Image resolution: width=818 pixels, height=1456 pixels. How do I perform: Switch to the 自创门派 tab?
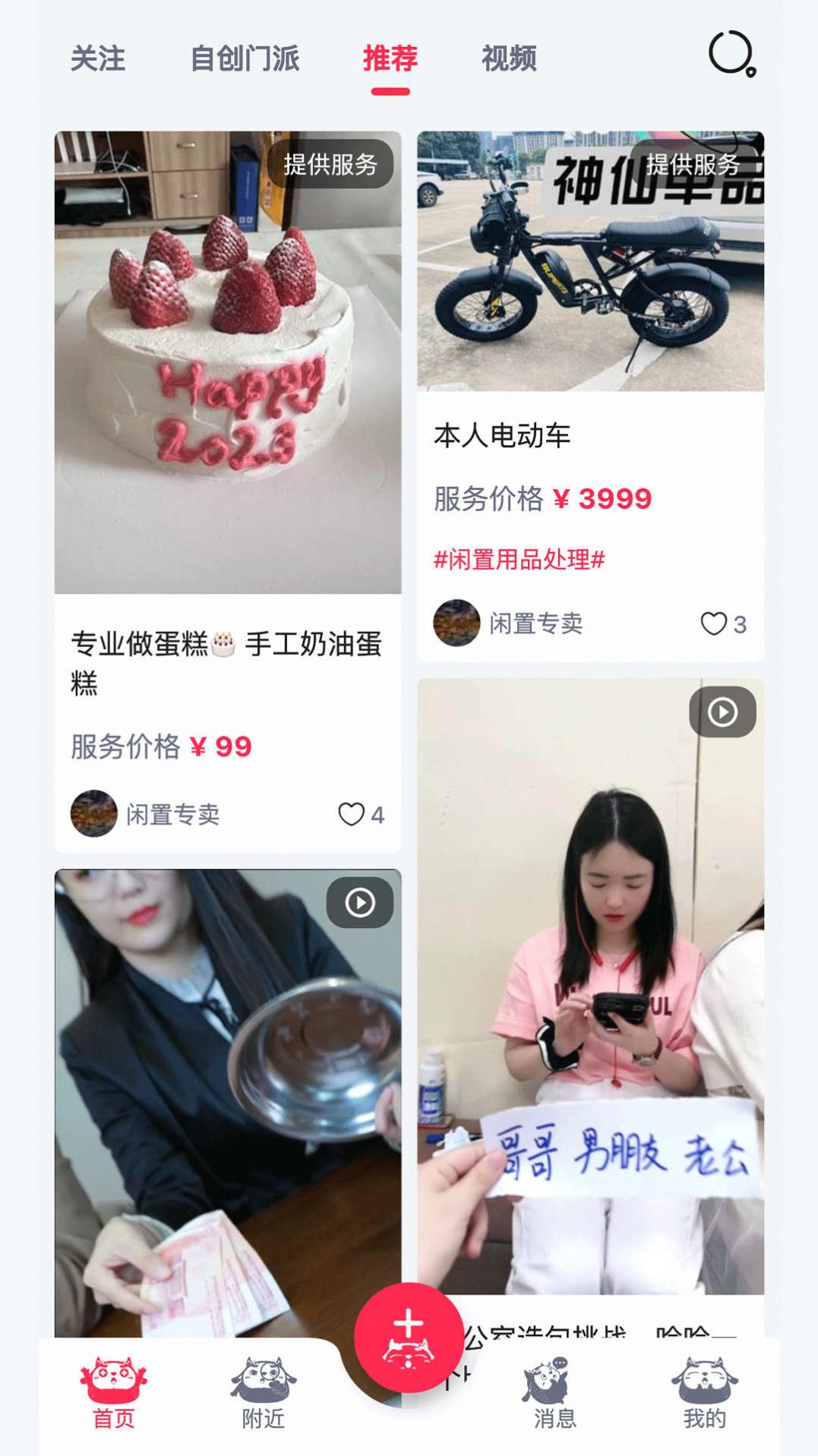245,58
